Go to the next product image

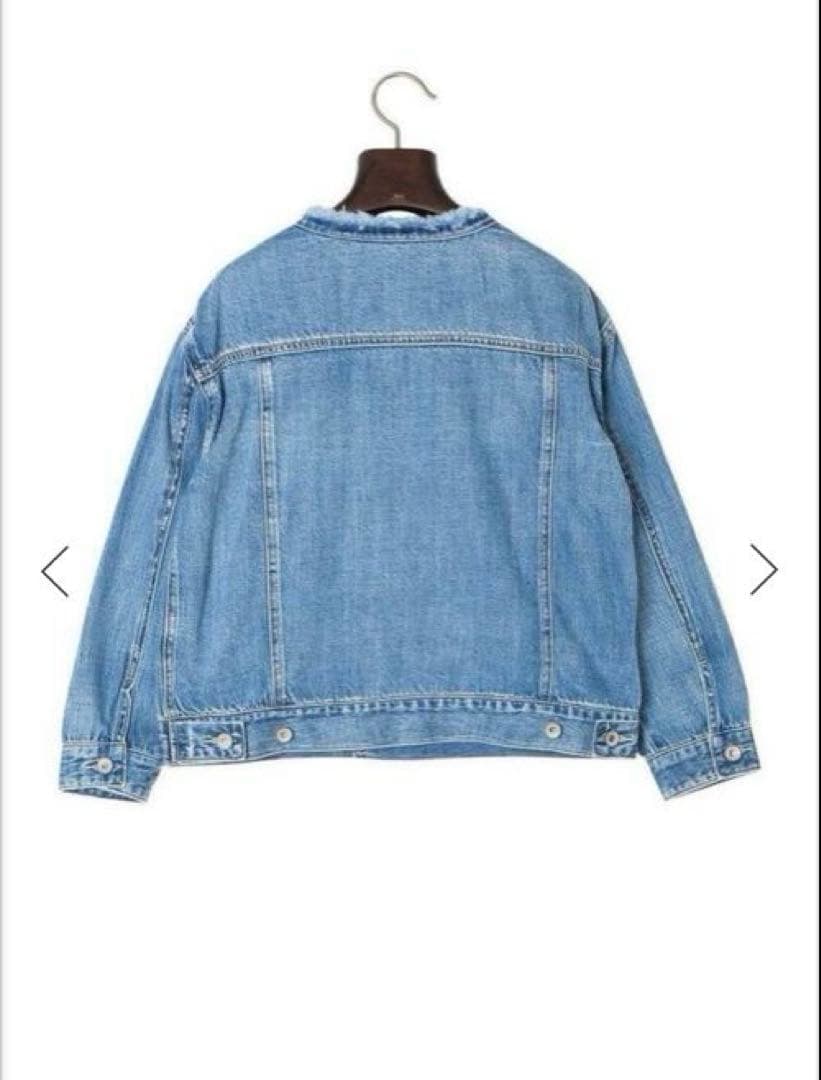764,569
